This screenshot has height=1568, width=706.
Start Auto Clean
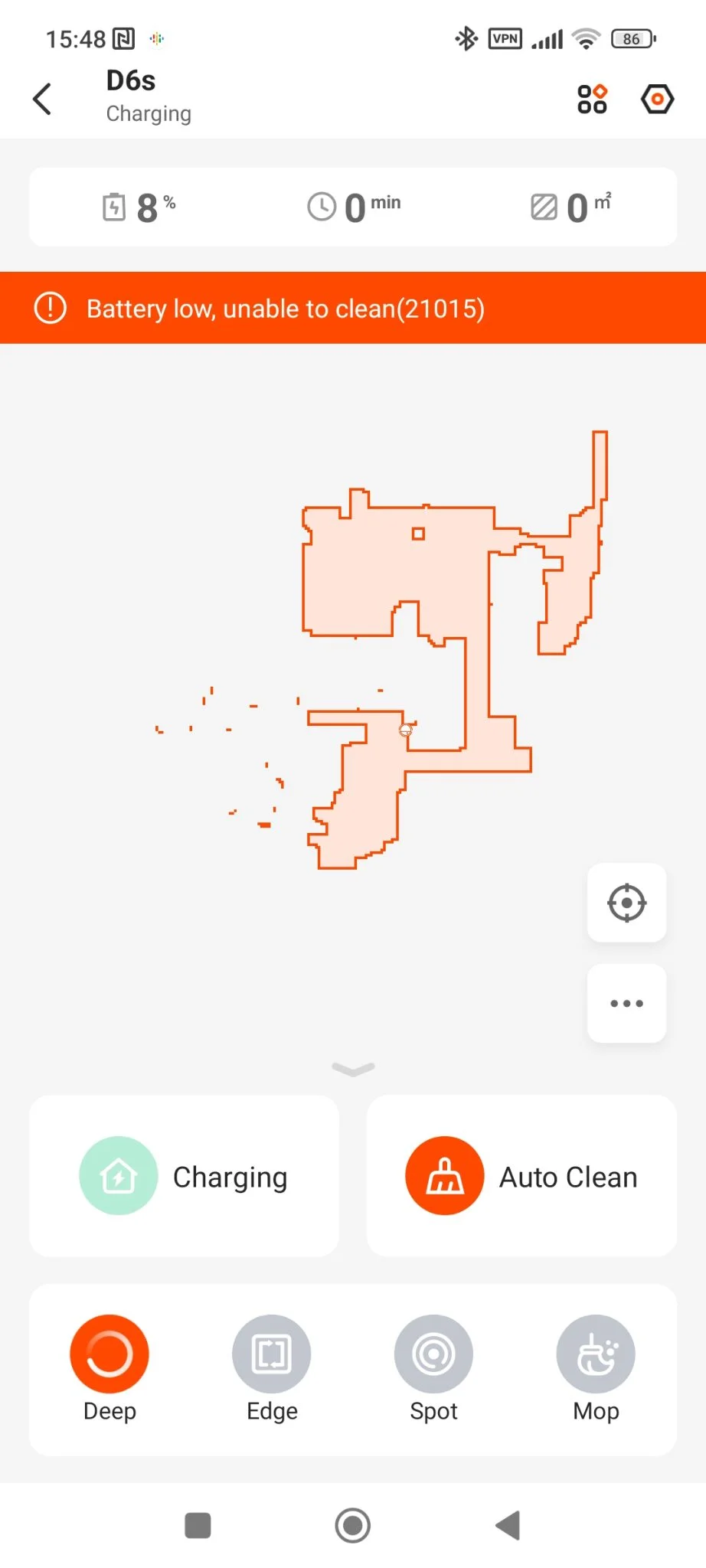[521, 1176]
